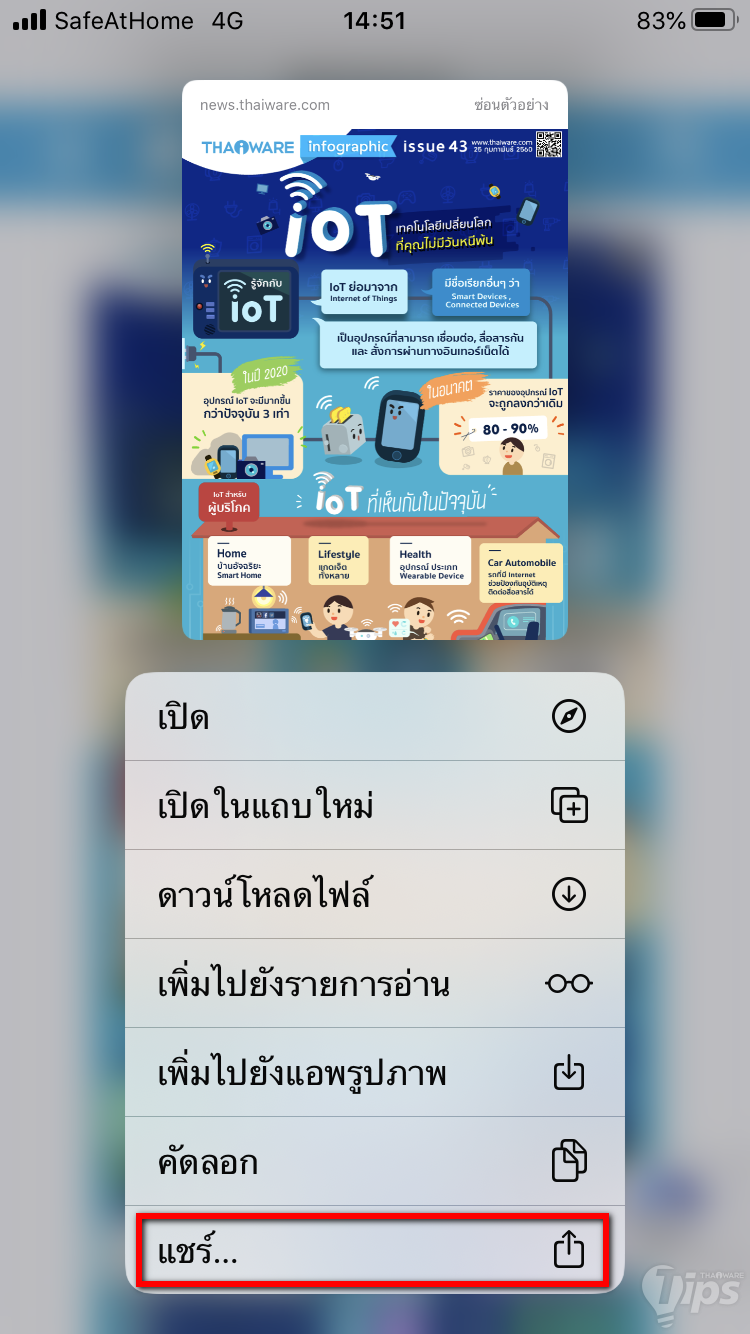Open the IoT infographic preview image
The height and width of the screenshot is (1334, 750).
374,385
